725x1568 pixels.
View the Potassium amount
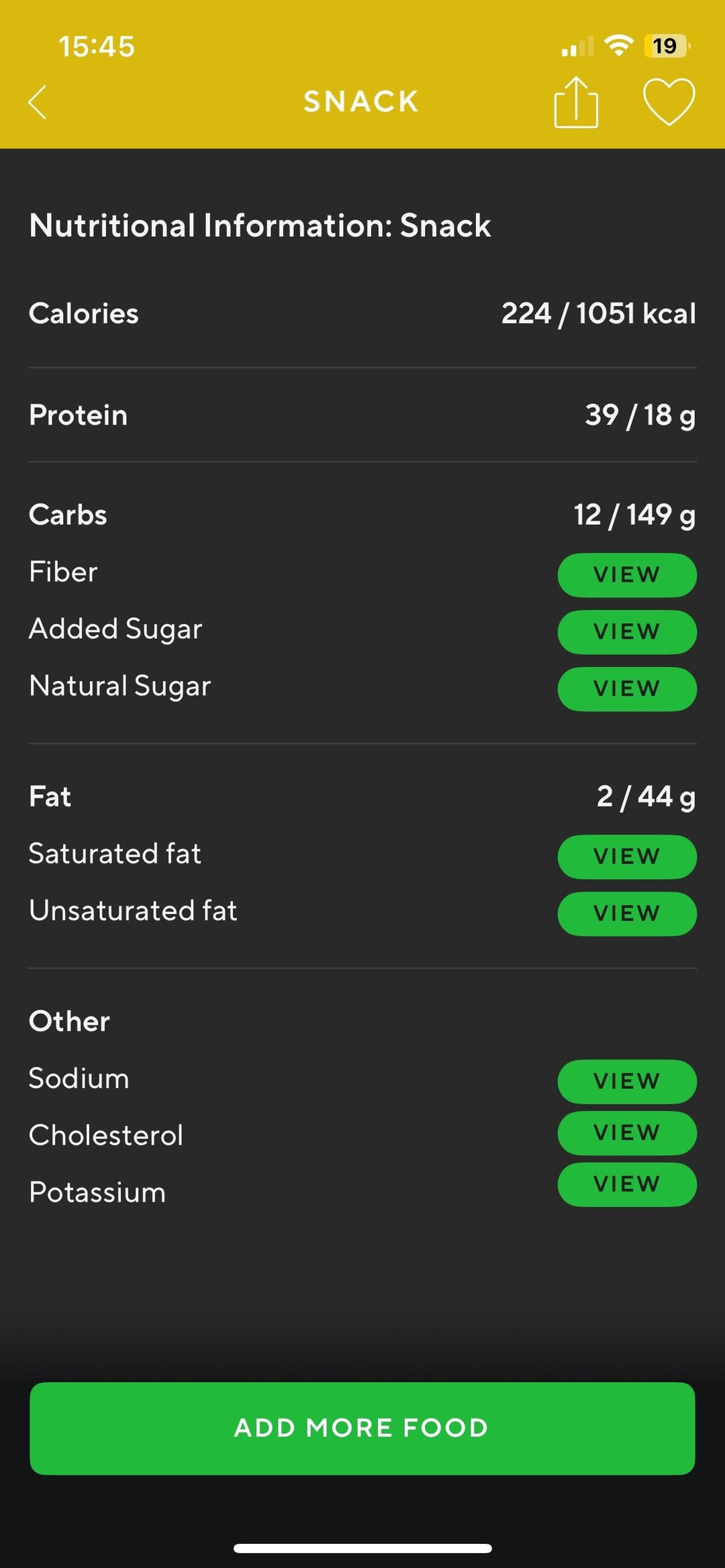coord(627,1185)
